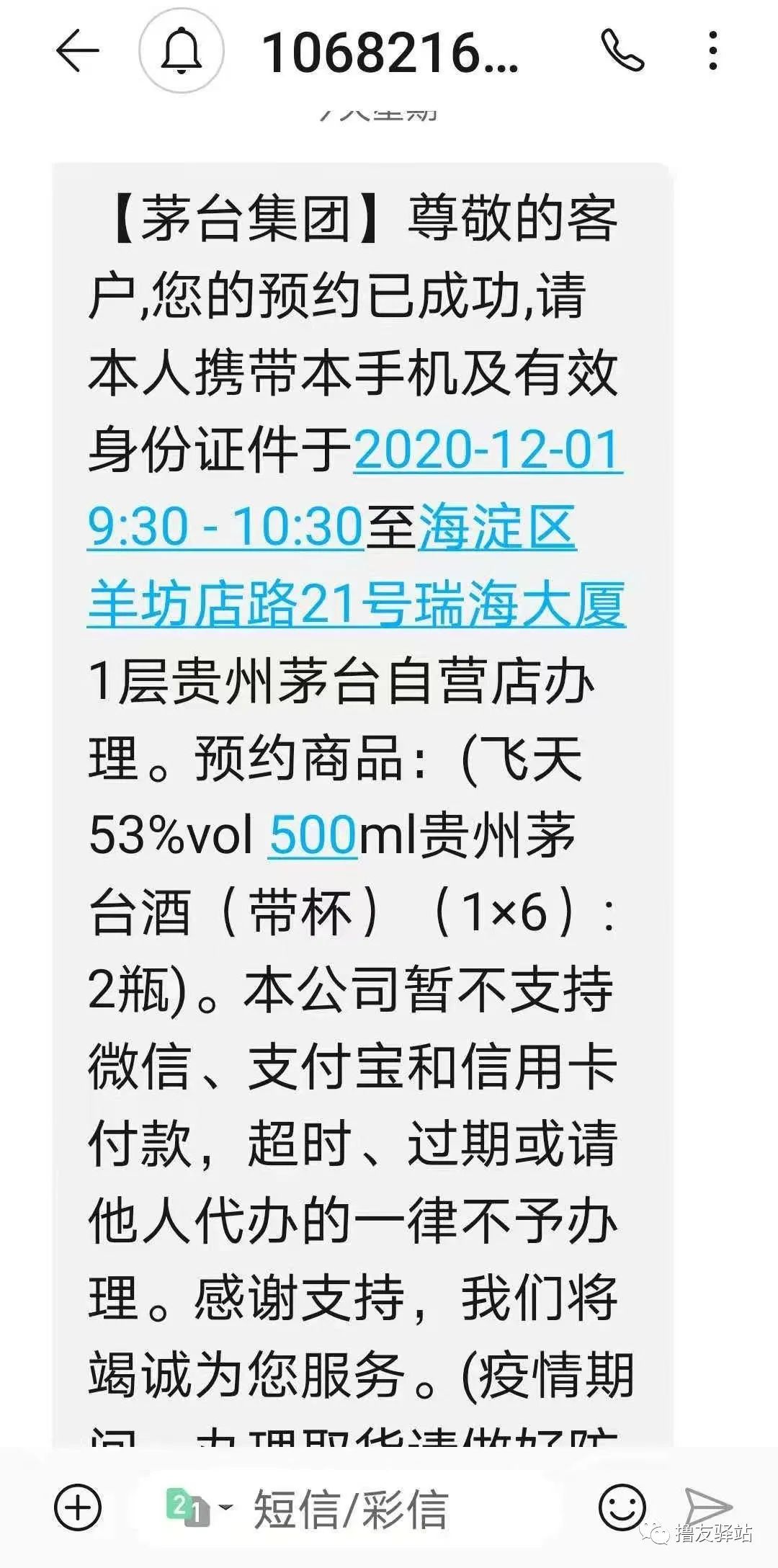Call the sender with the phone icon
This screenshot has width=778, height=1568.
point(622,50)
